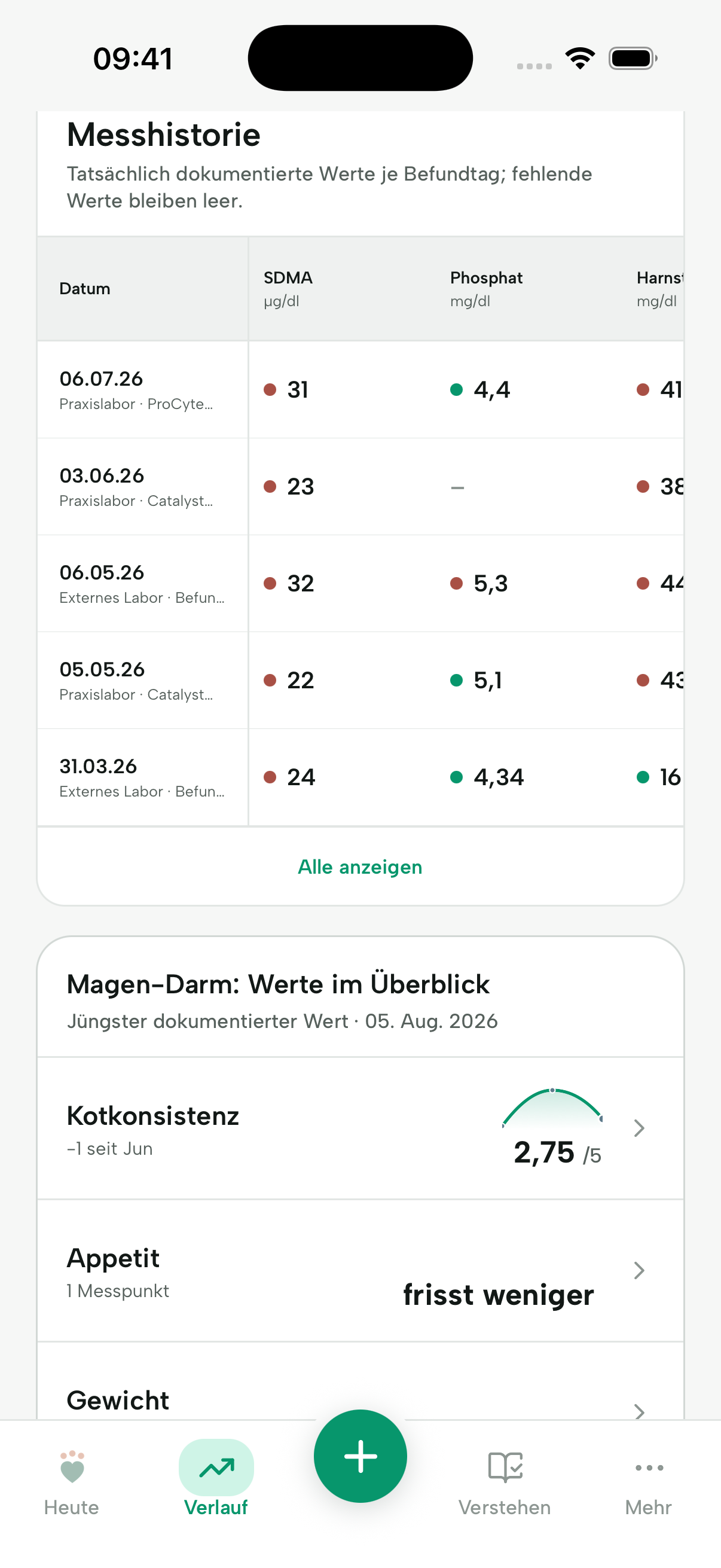Tap the Alle anzeigen link
Screen dimensions: 721x1568
(x=359, y=866)
